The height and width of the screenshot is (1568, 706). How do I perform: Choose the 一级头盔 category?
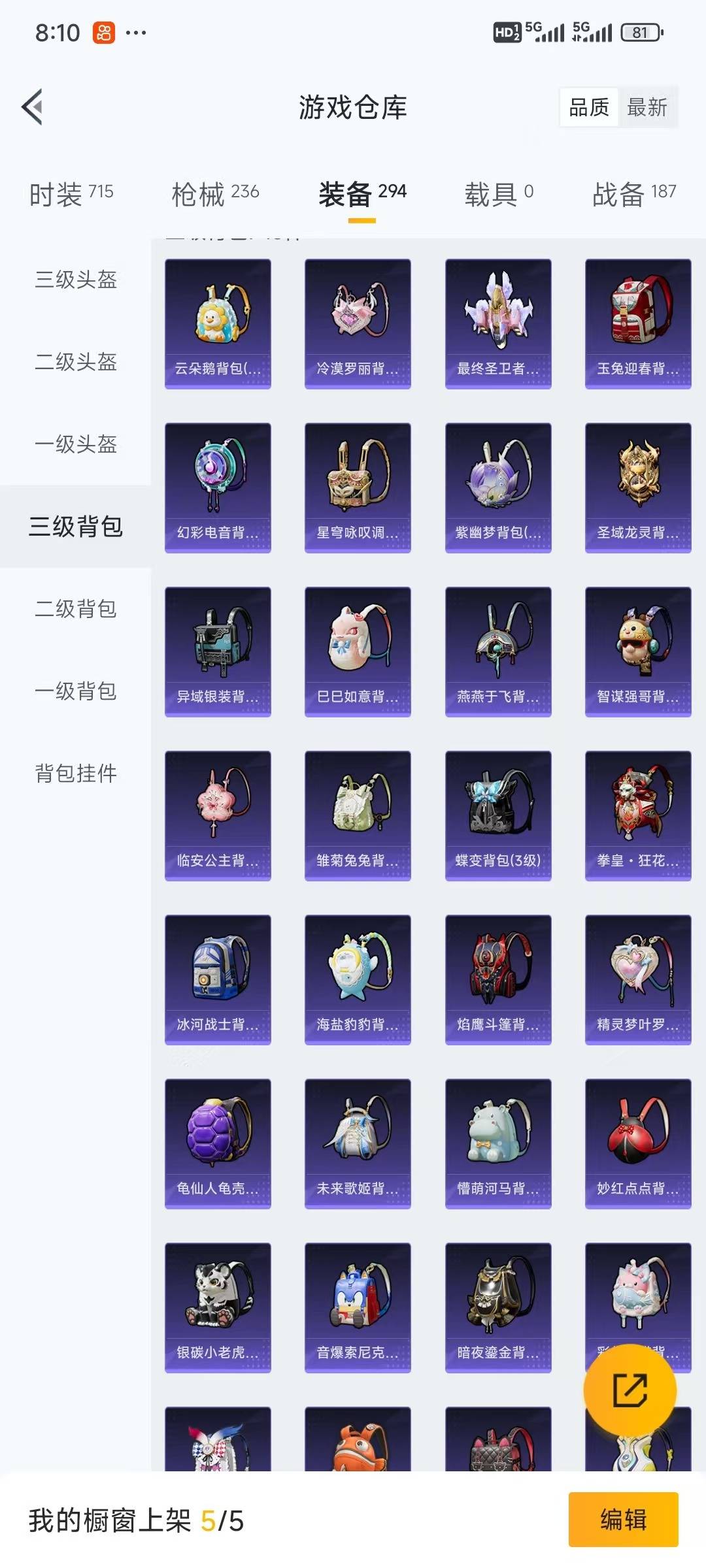[x=76, y=444]
